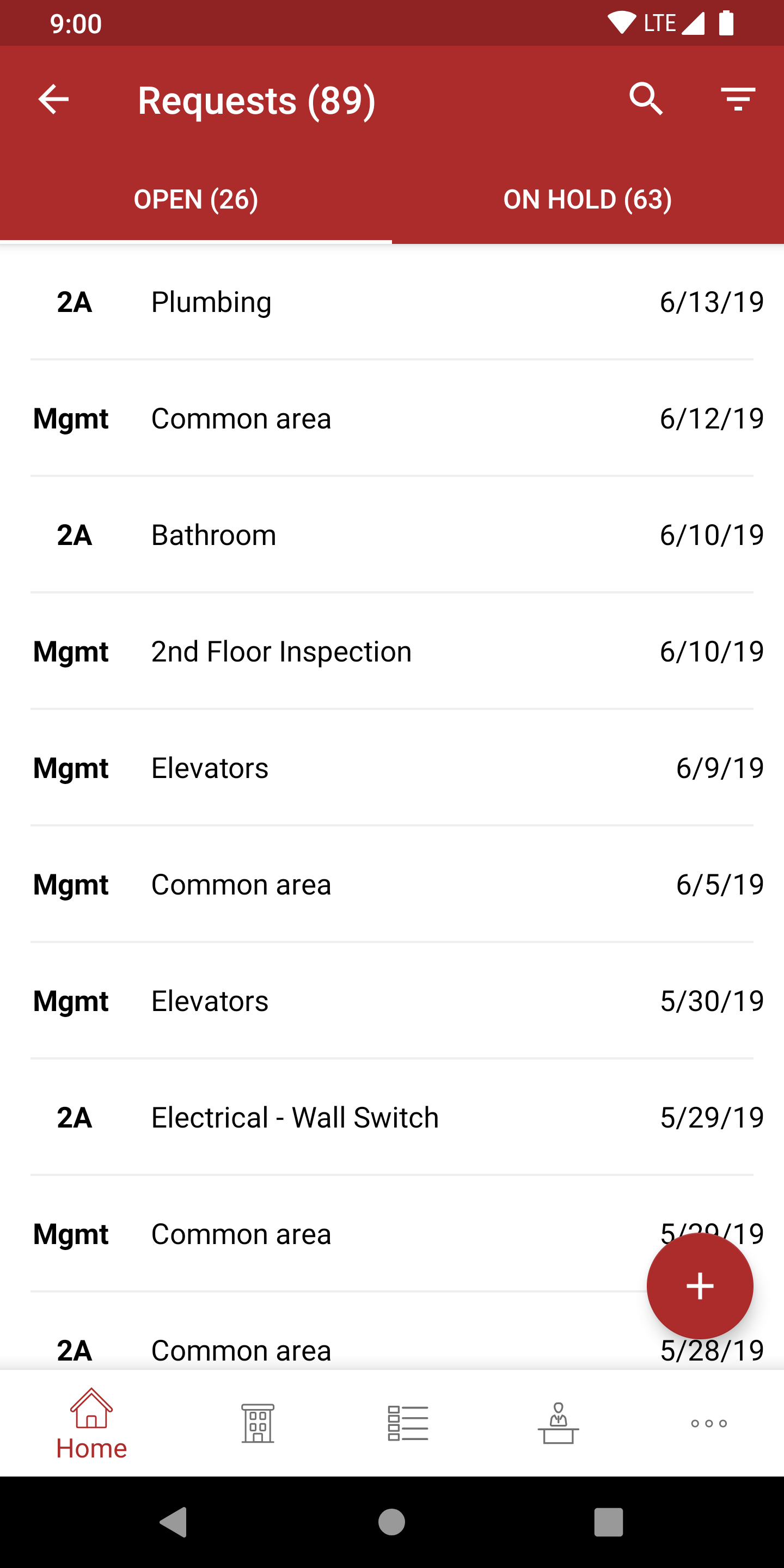Open Electrical - Wall Switch request
Viewport: 784px width, 1568px height.
pos(392,1118)
